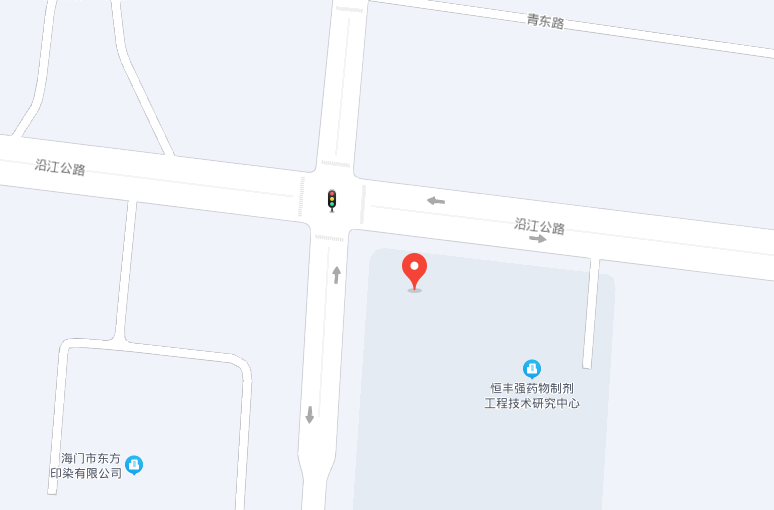The height and width of the screenshot is (510, 774).
Task: Select the 海门市东方印染有限公司 place marker
Action: click(134, 464)
